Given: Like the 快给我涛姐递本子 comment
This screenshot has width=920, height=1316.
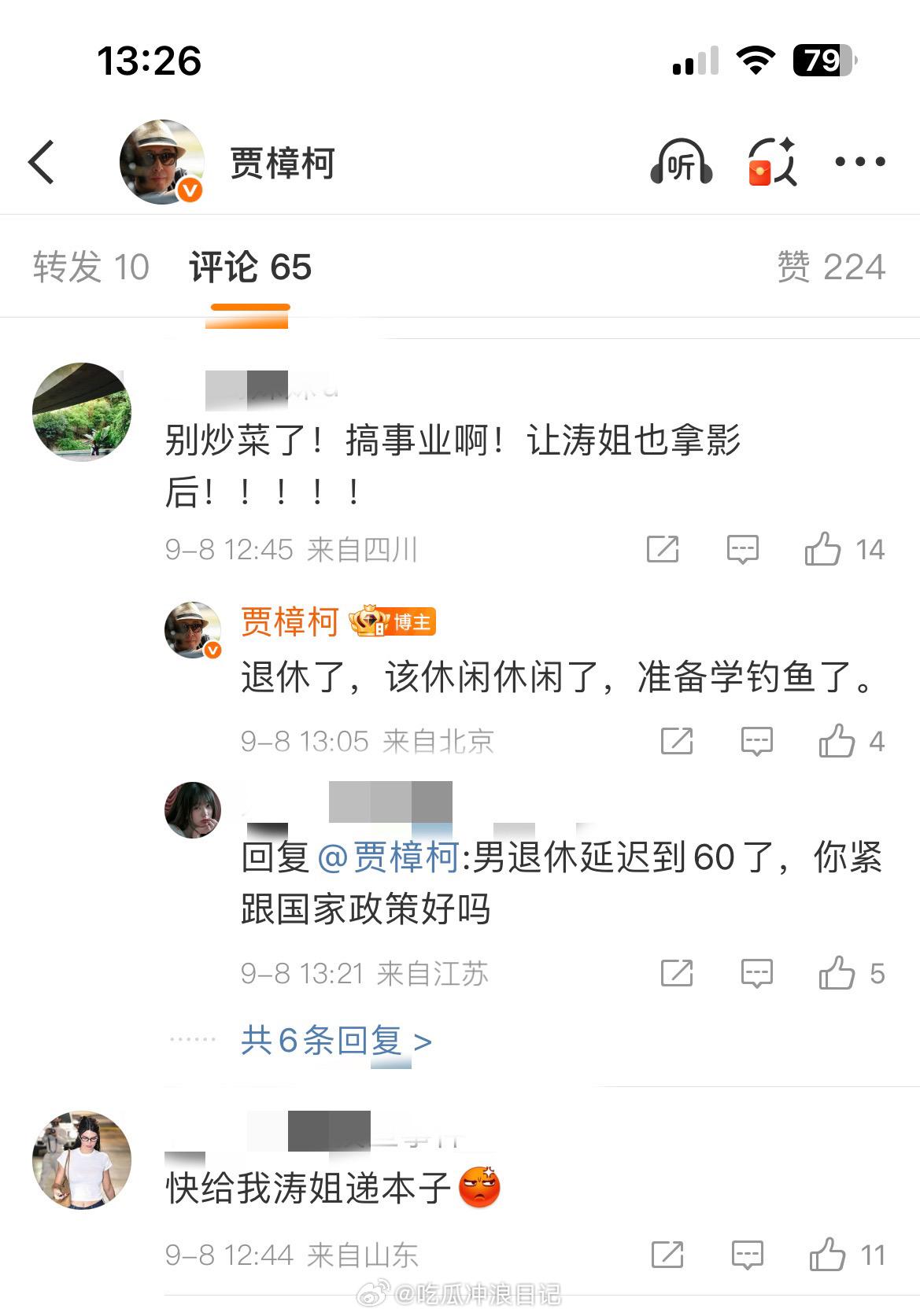Looking at the screenshot, I should point(828,1255).
